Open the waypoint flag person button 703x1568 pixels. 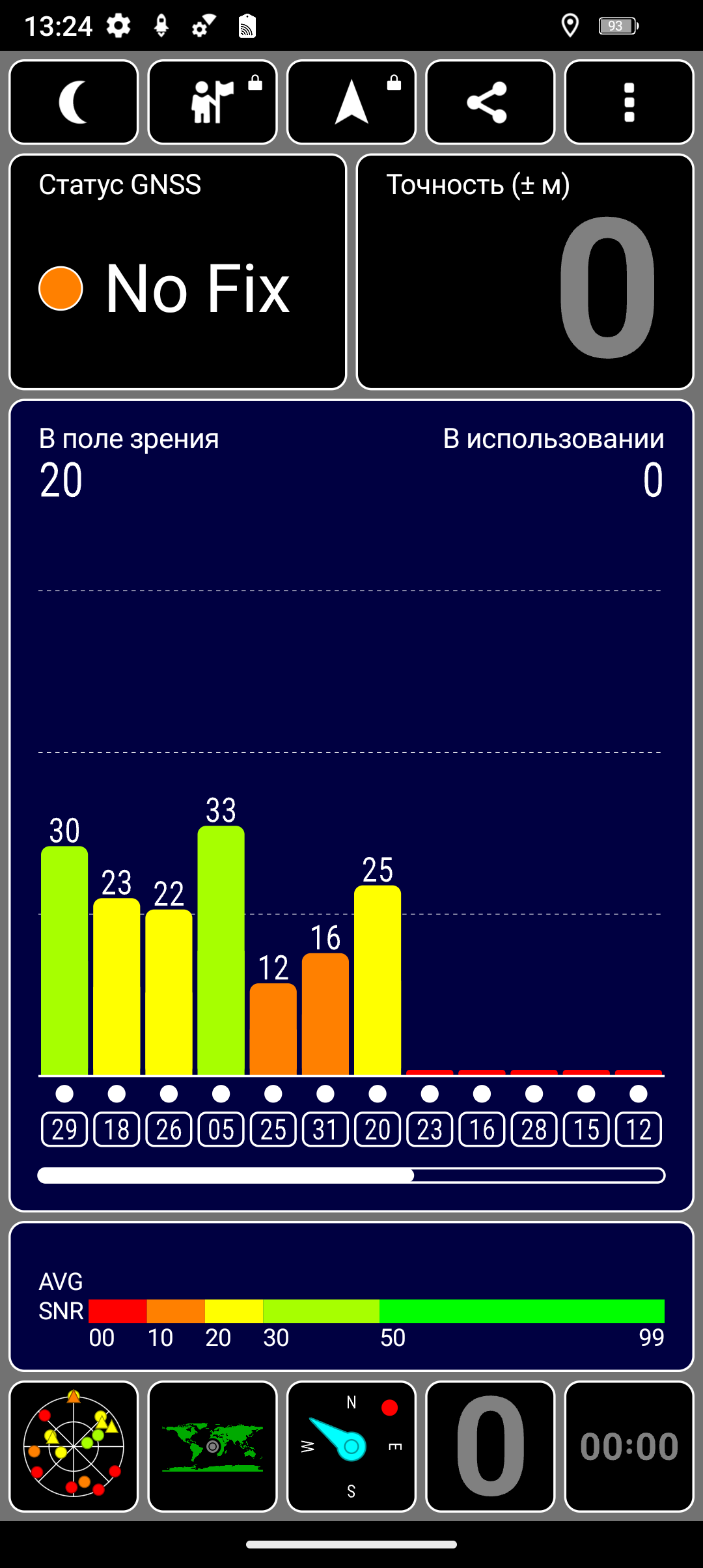click(213, 102)
